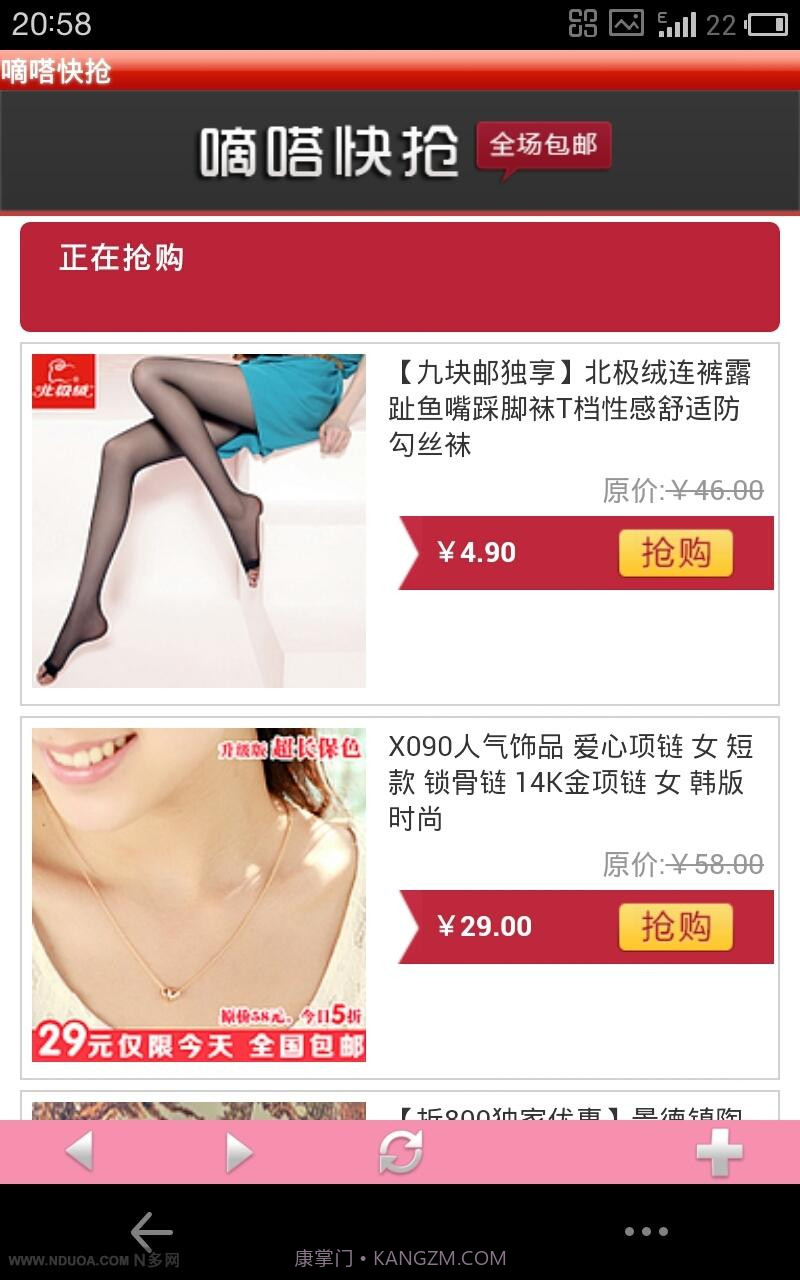Image resolution: width=800 pixels, height=1280 pixels.
Task: Open the black stockings product thumbnail
Action: click(198, 520)
